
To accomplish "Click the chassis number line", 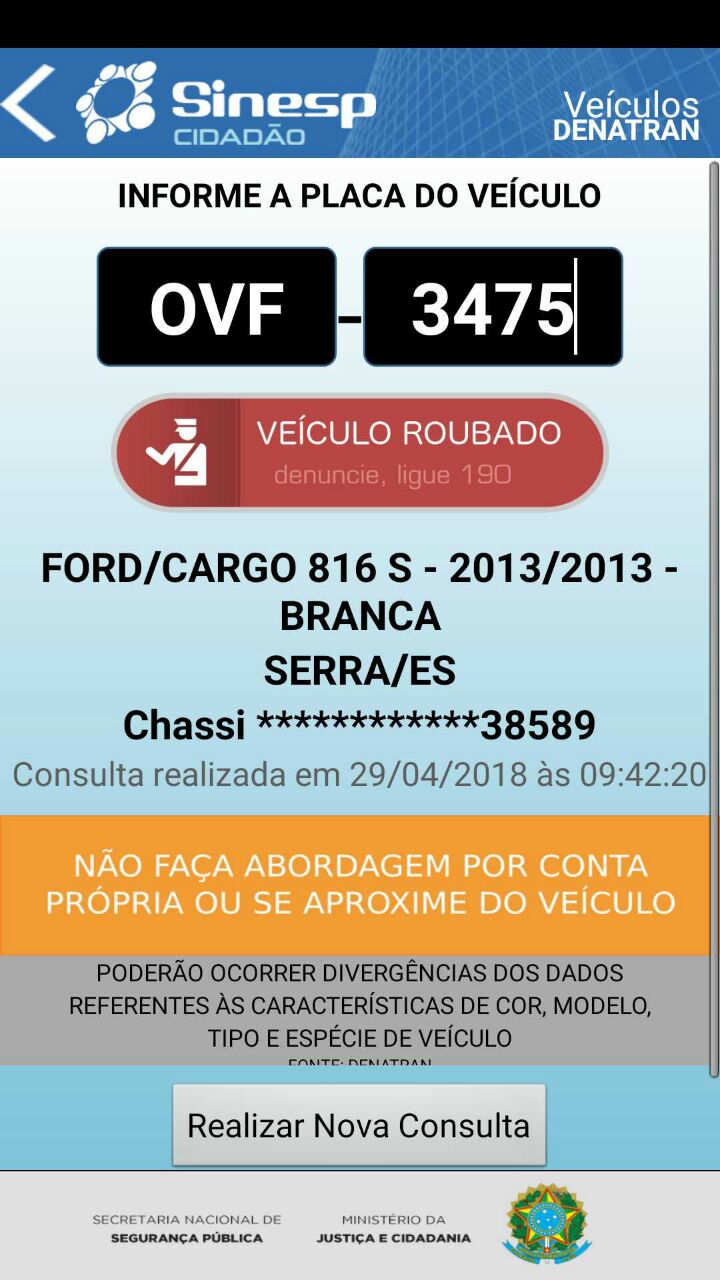I will click(x=360, y=723).
